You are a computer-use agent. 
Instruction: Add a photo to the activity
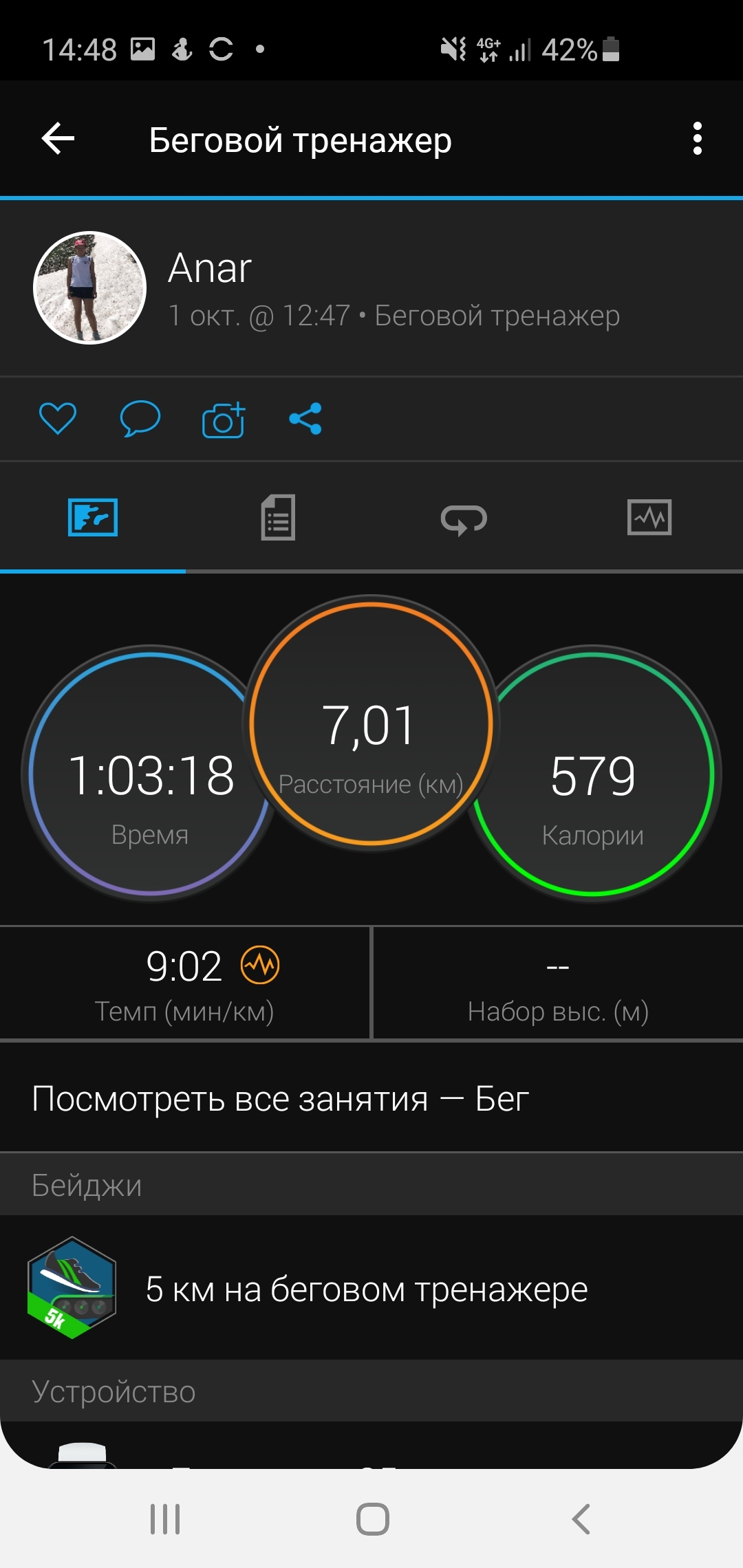[223, 420]
